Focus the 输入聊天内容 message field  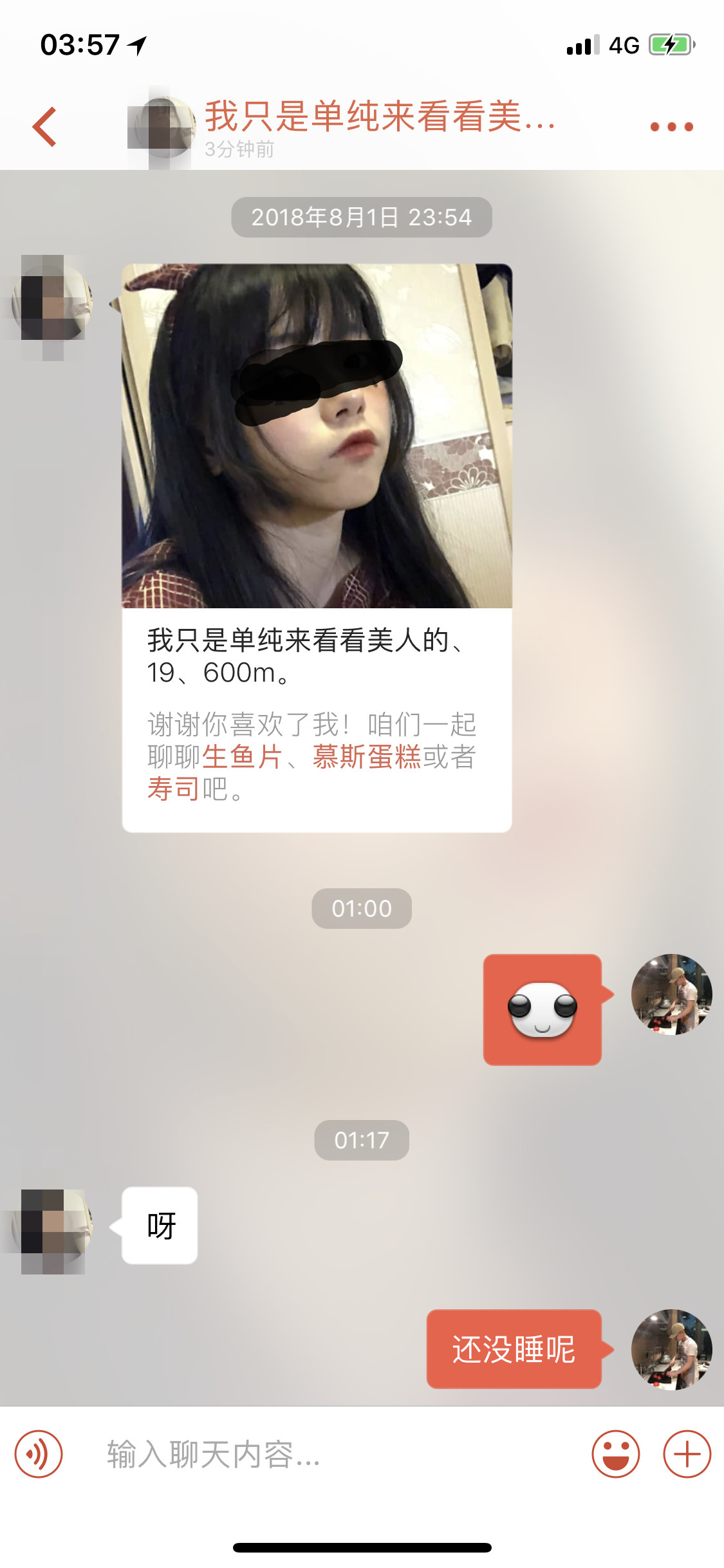[x=335, y=1454]
